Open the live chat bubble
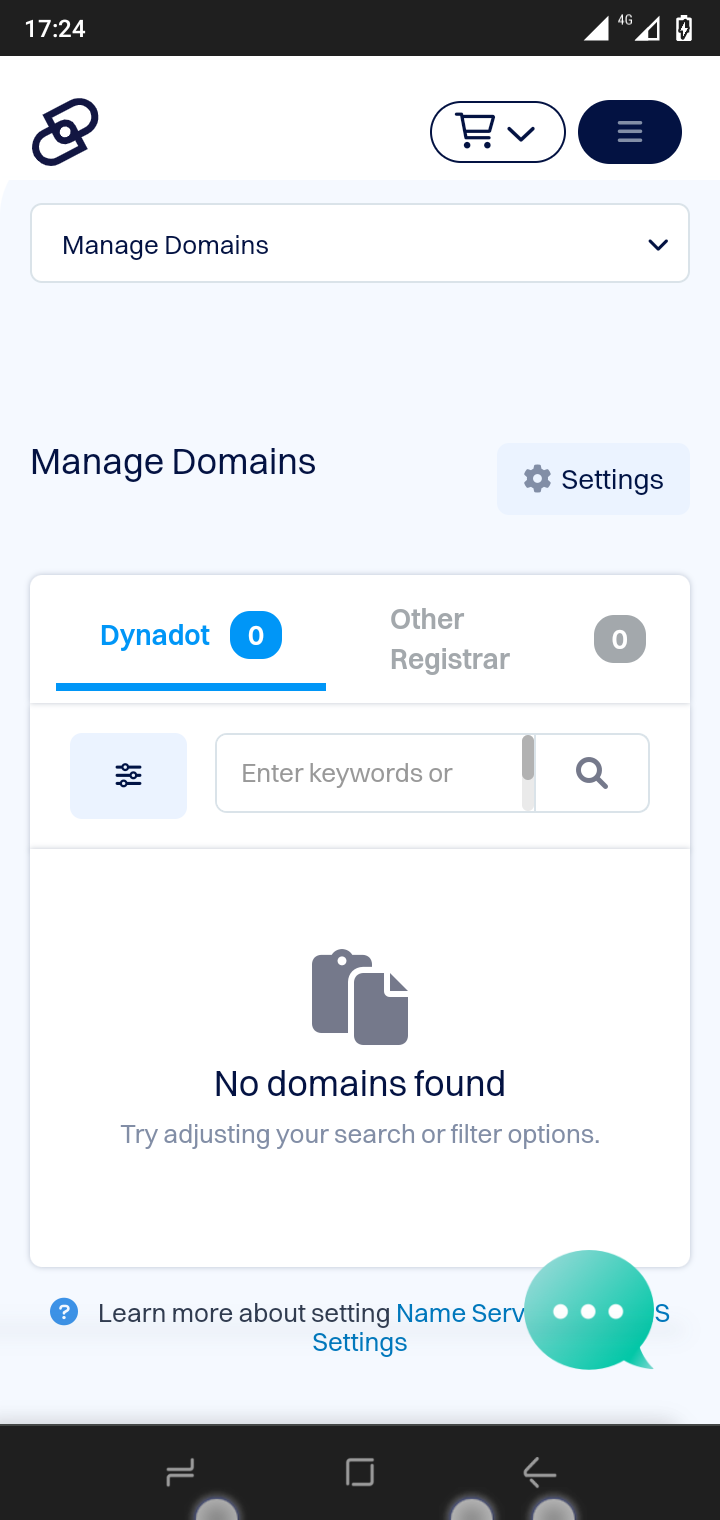720x1520 pixels. pyautogui.click(x=589, y=1309)
